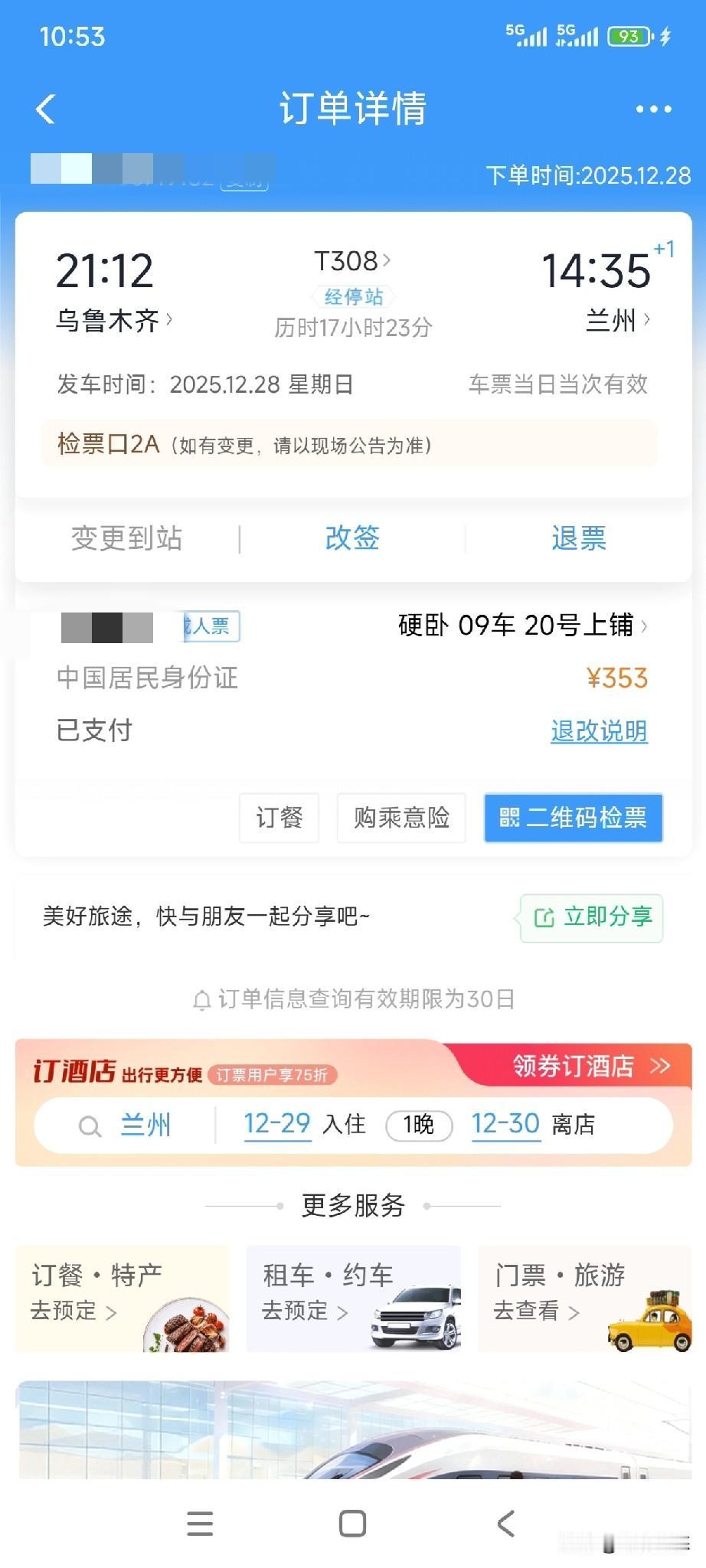Tap the magnifier icon in the hotel search bar
The image size is (706, 1568).
click(90, 1125)
